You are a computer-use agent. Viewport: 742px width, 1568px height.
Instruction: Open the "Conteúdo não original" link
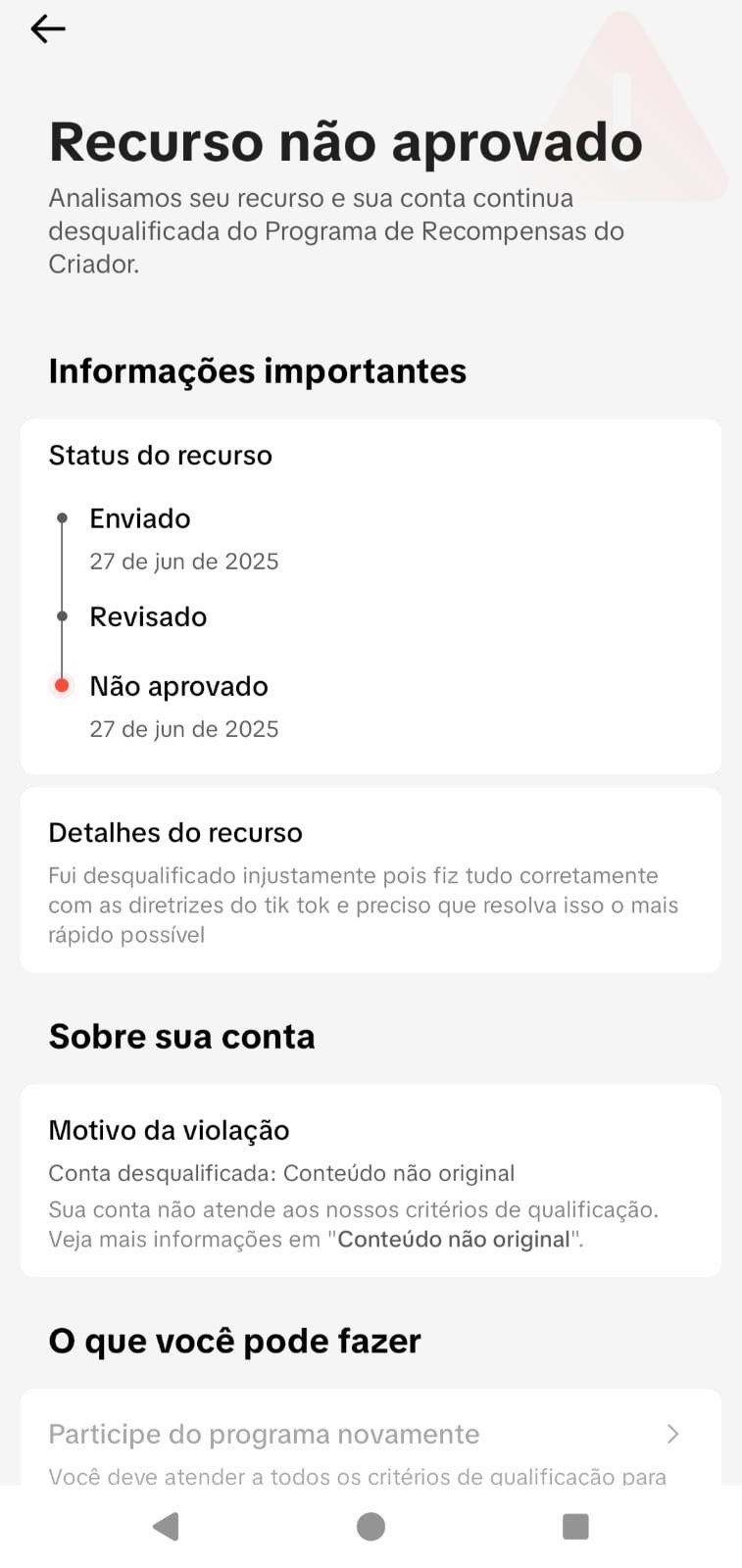[454, 1239]
